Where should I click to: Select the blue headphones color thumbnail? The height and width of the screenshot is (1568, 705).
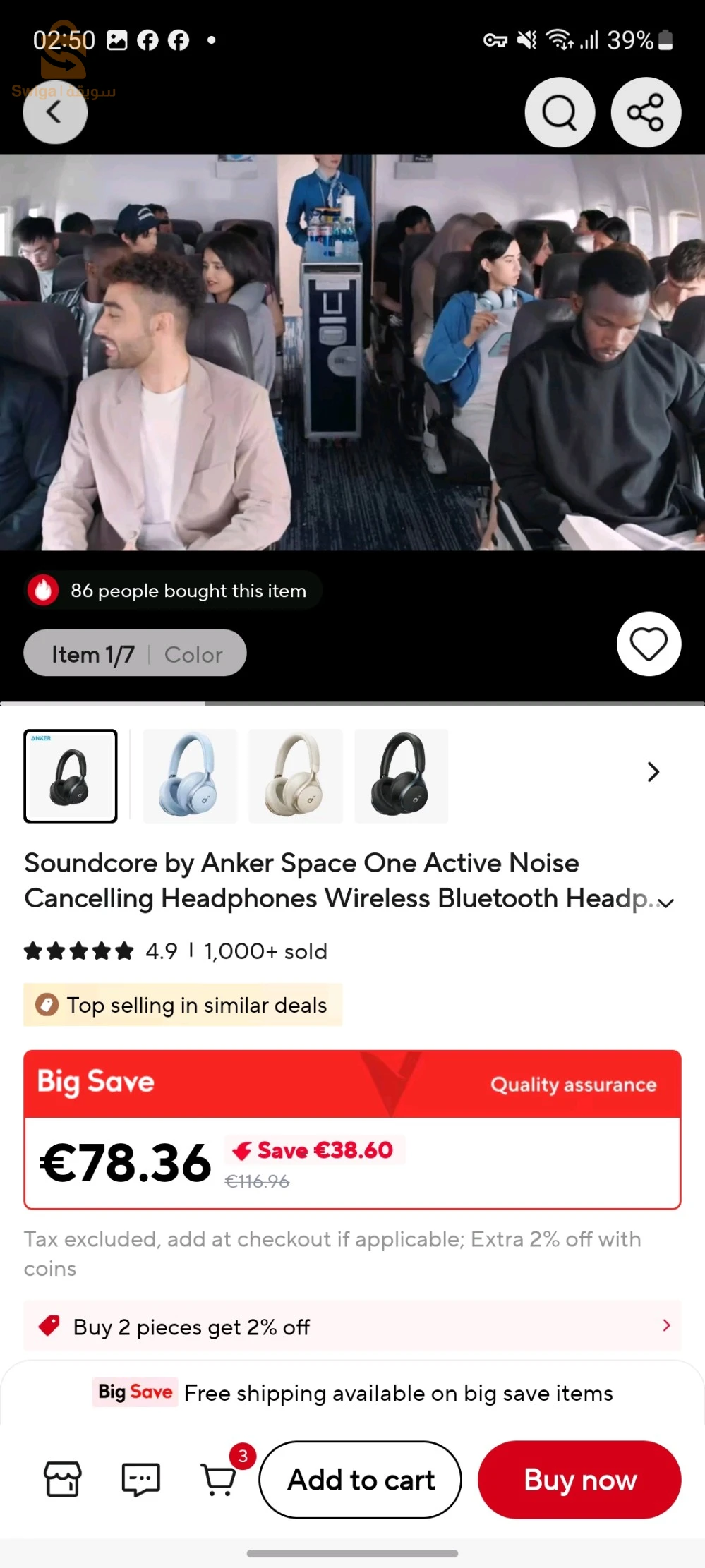(x=190, y=776)
